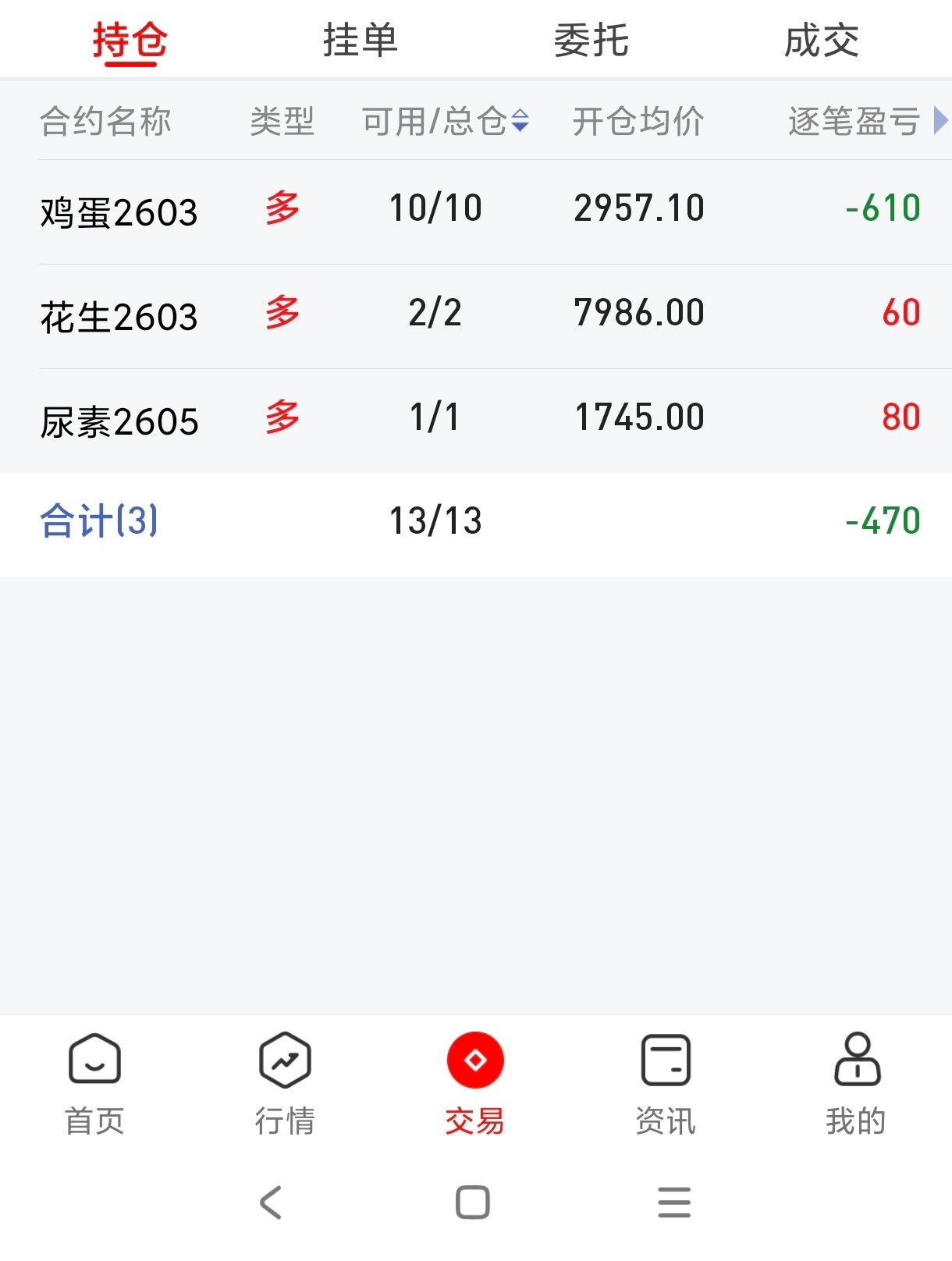Open system recent apps
The width and height of the screenshot is (952, 1261).
pos(674,1202)
